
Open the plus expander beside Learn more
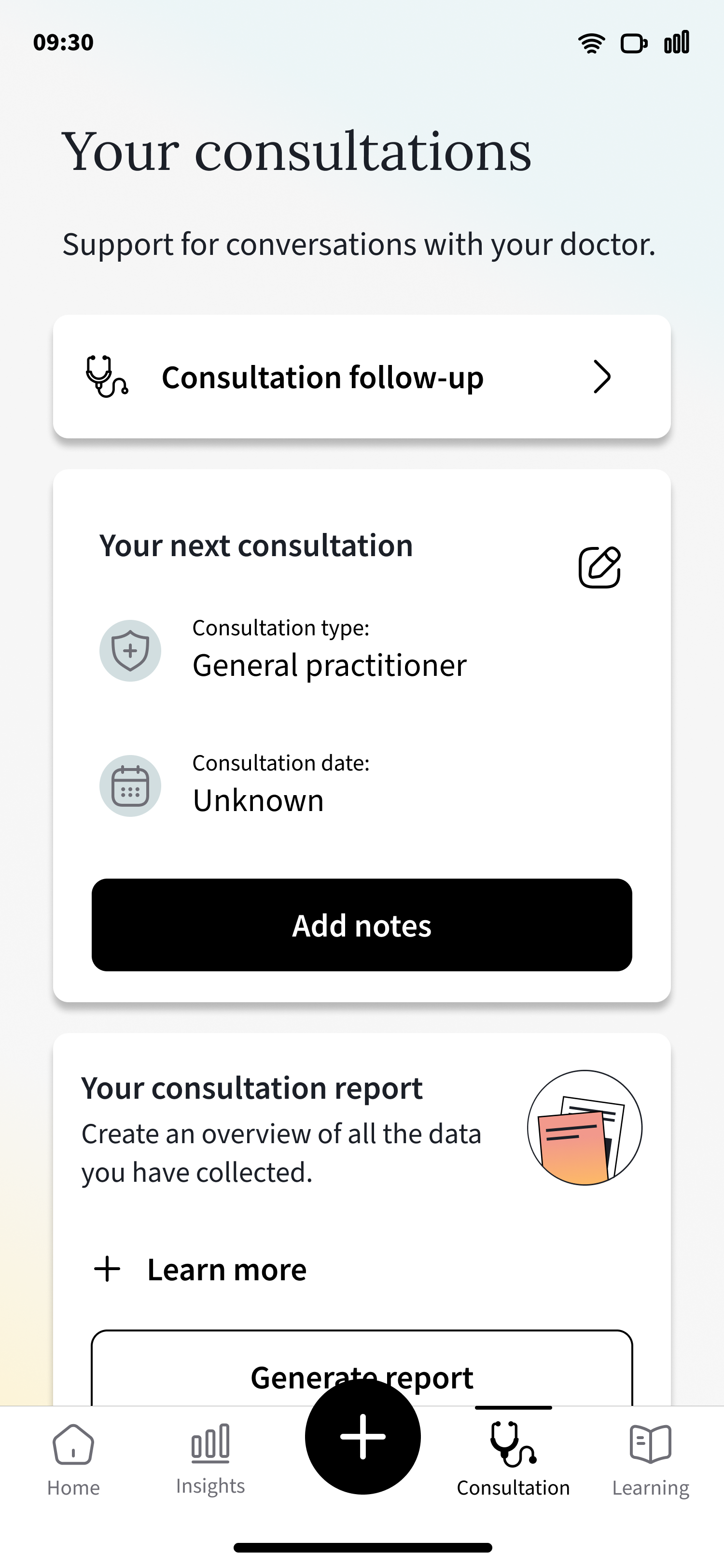(x=107, y=1269)
